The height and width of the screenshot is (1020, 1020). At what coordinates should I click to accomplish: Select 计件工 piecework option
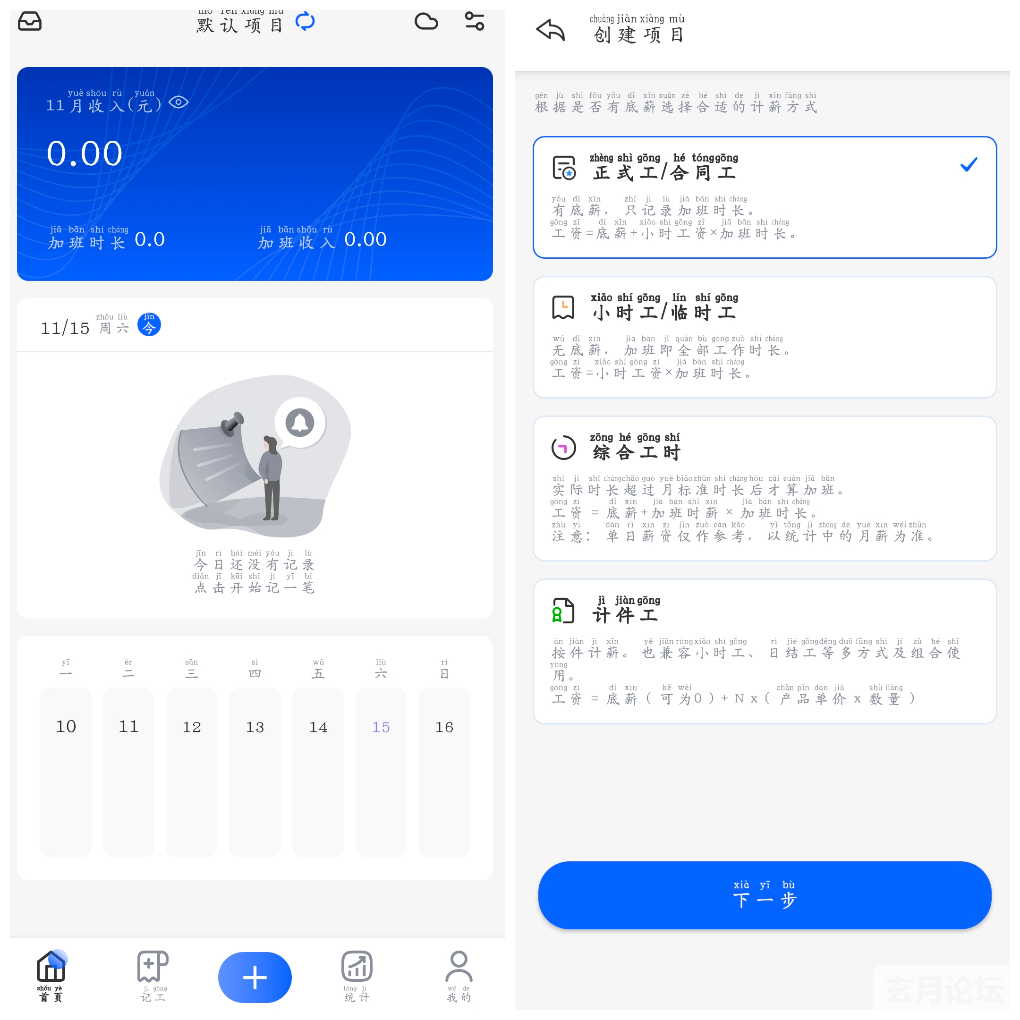point(765,651)
